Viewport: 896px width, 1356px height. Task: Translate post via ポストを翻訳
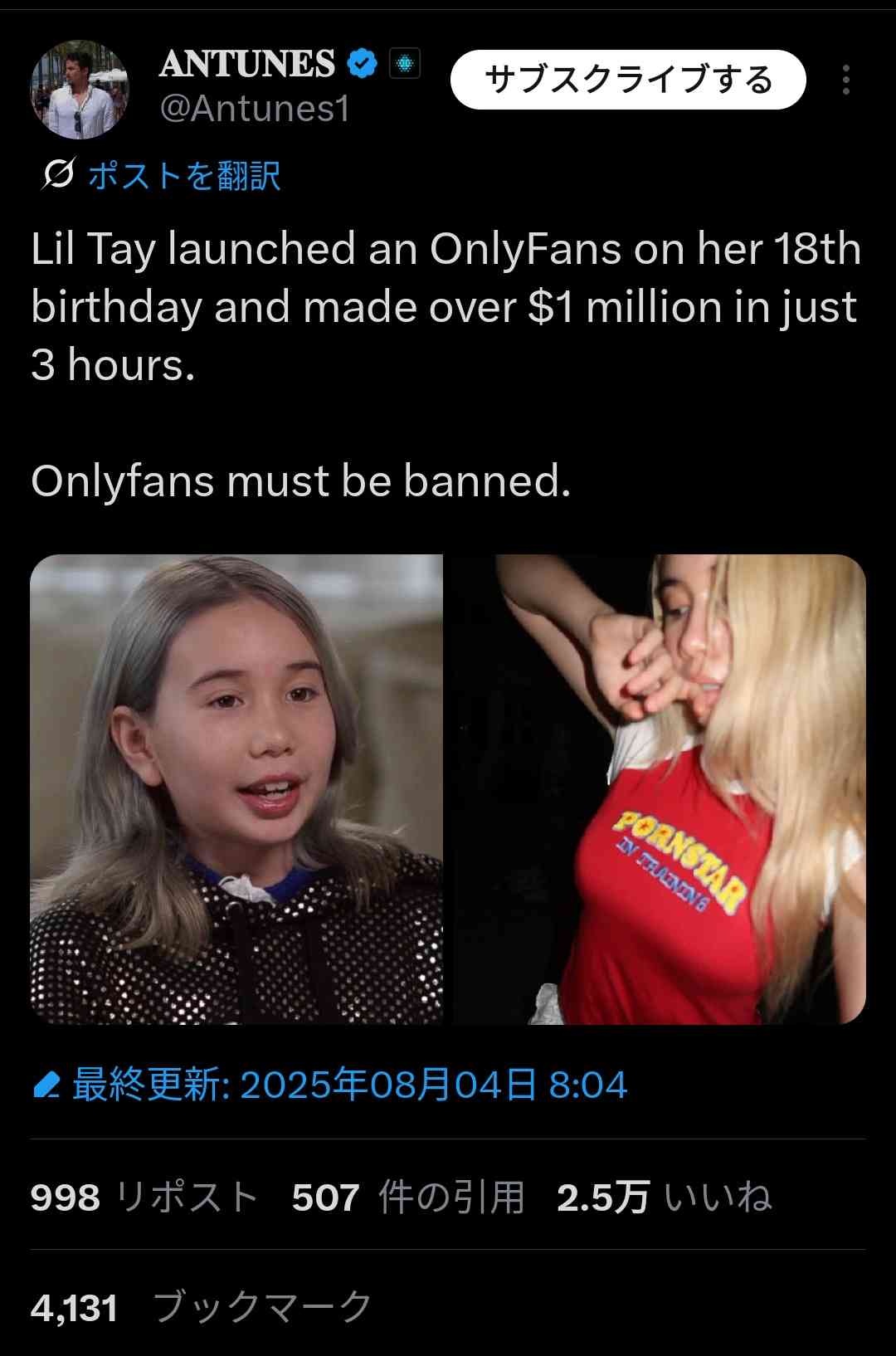(183, 176)
